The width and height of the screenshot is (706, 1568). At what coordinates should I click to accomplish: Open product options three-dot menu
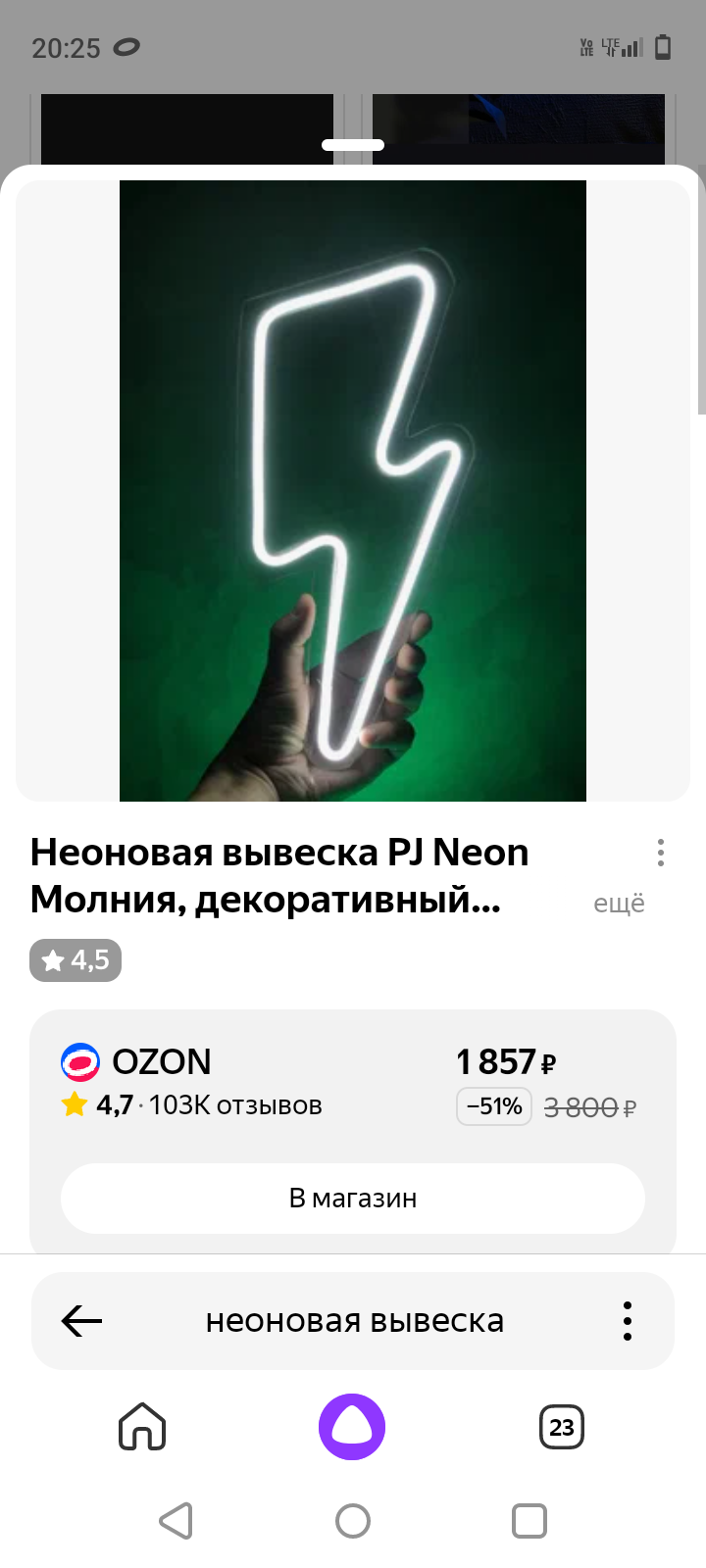[661, 853]
